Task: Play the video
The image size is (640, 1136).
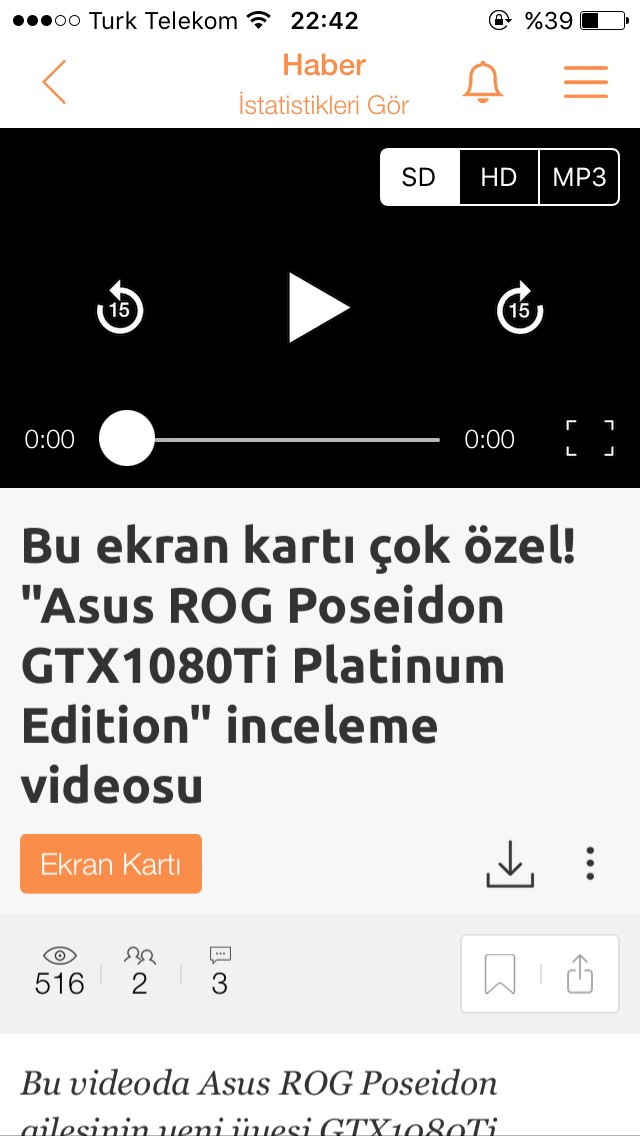Action: [319, 308]
